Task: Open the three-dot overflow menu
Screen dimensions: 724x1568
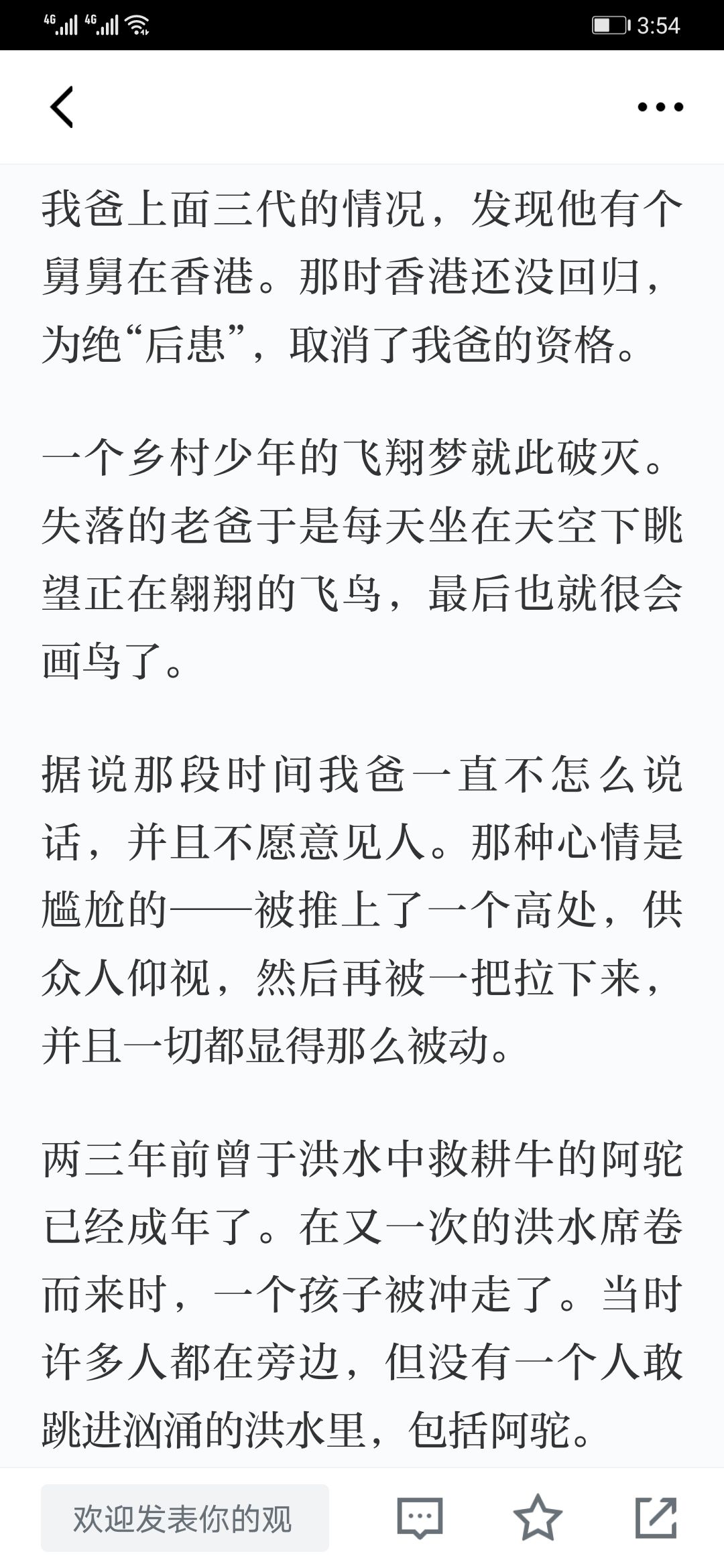Action: click(x=660, y=107)
